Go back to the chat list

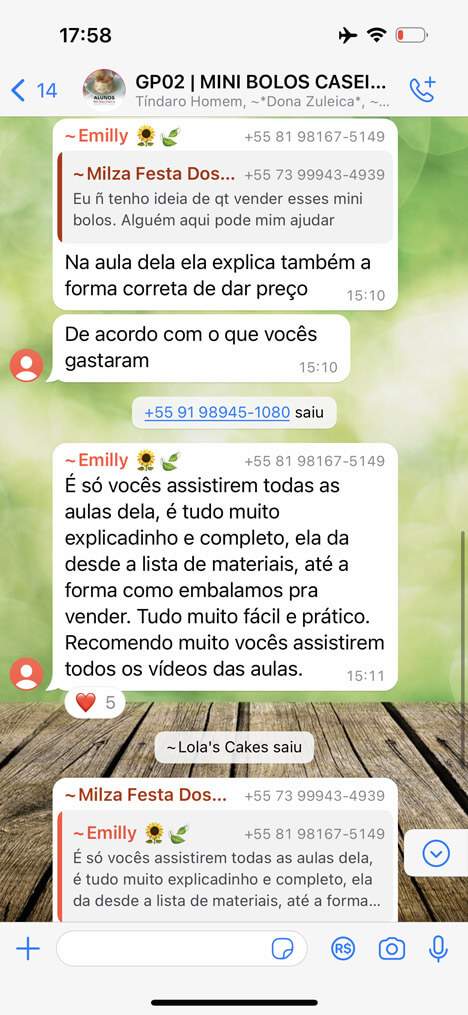(34, 91)
